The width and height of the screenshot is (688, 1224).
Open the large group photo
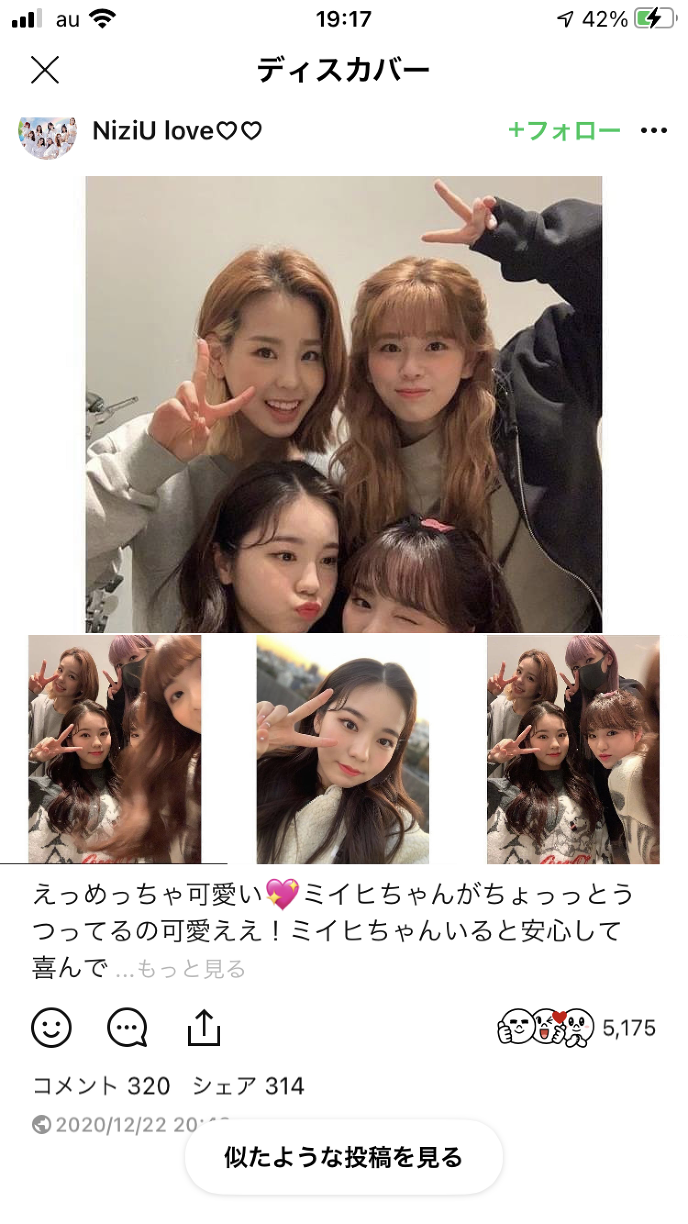pos(343,404)
